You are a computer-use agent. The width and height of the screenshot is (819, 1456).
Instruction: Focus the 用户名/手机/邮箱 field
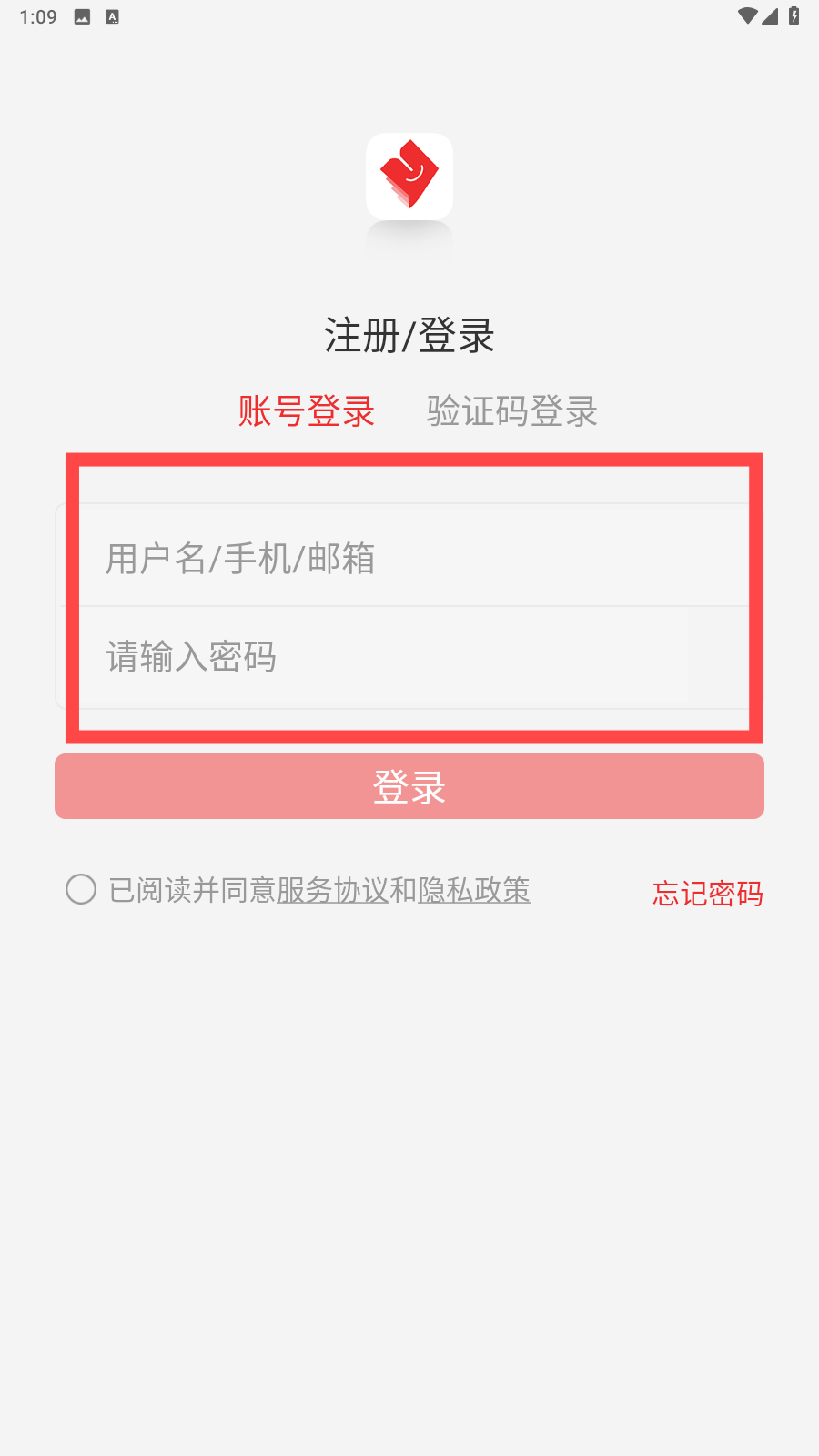[x=409, y=557]
